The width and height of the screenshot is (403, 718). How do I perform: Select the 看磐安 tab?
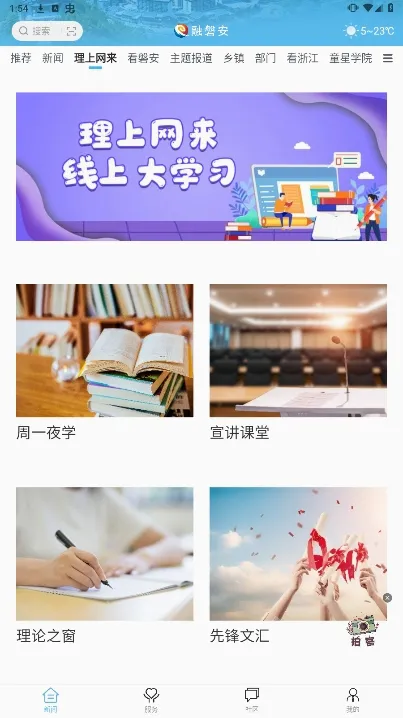[x=143, y=58]
